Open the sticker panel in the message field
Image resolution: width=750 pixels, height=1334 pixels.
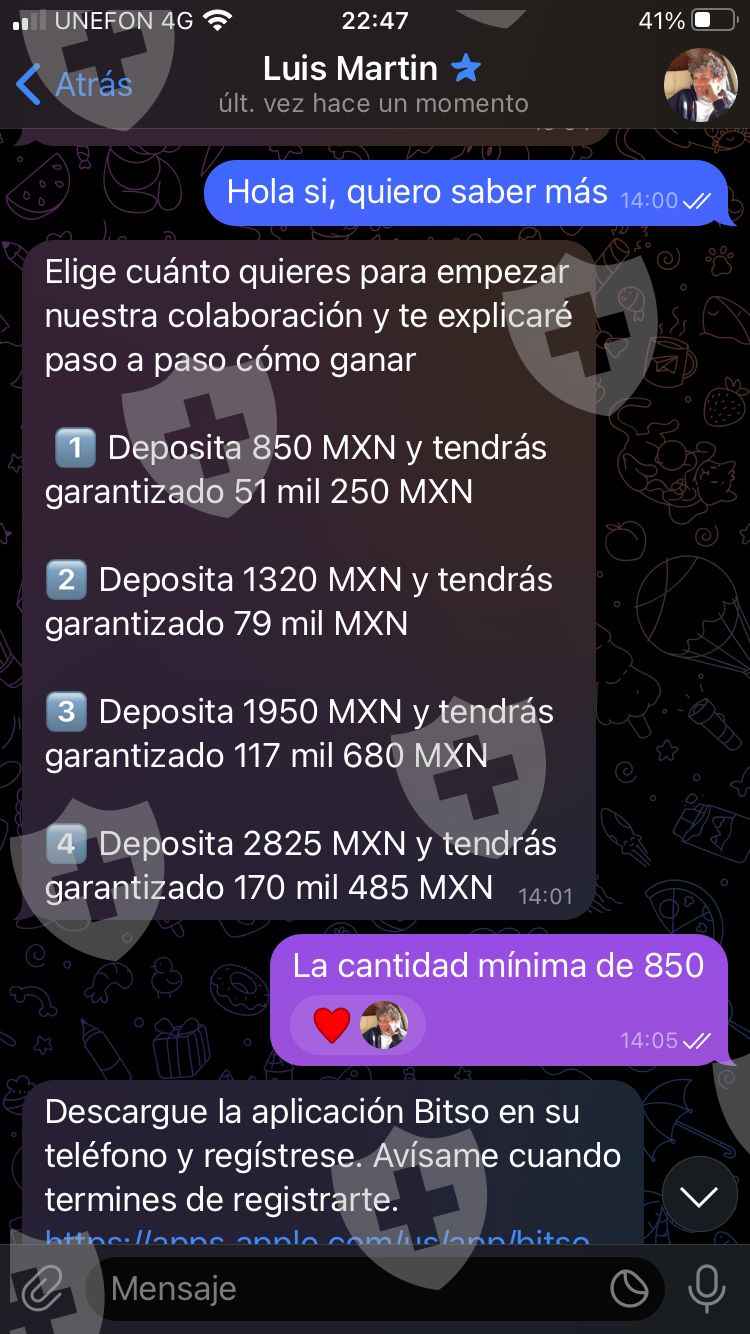[629, 1290]
